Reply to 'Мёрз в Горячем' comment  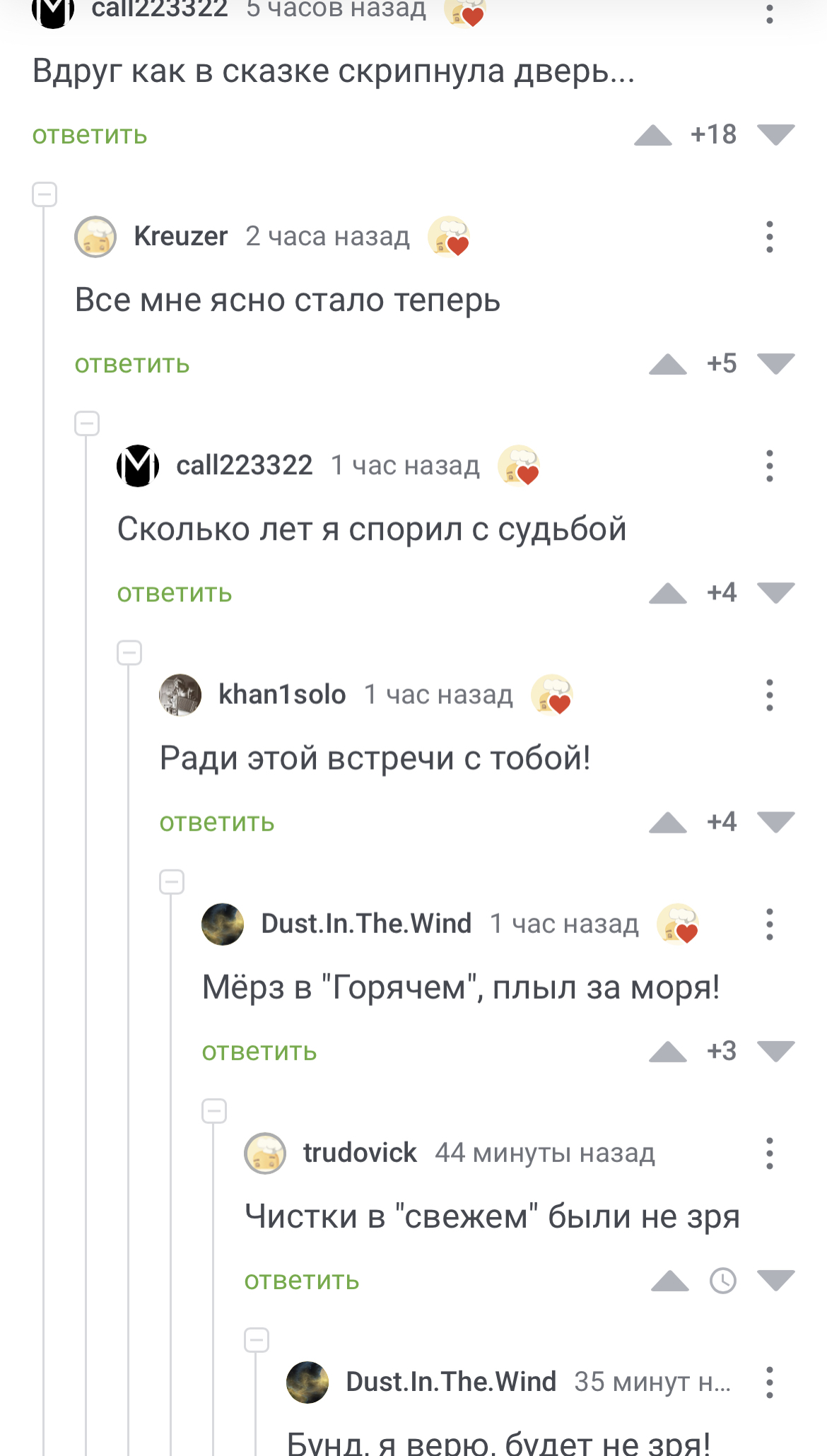pos(259,1051)
